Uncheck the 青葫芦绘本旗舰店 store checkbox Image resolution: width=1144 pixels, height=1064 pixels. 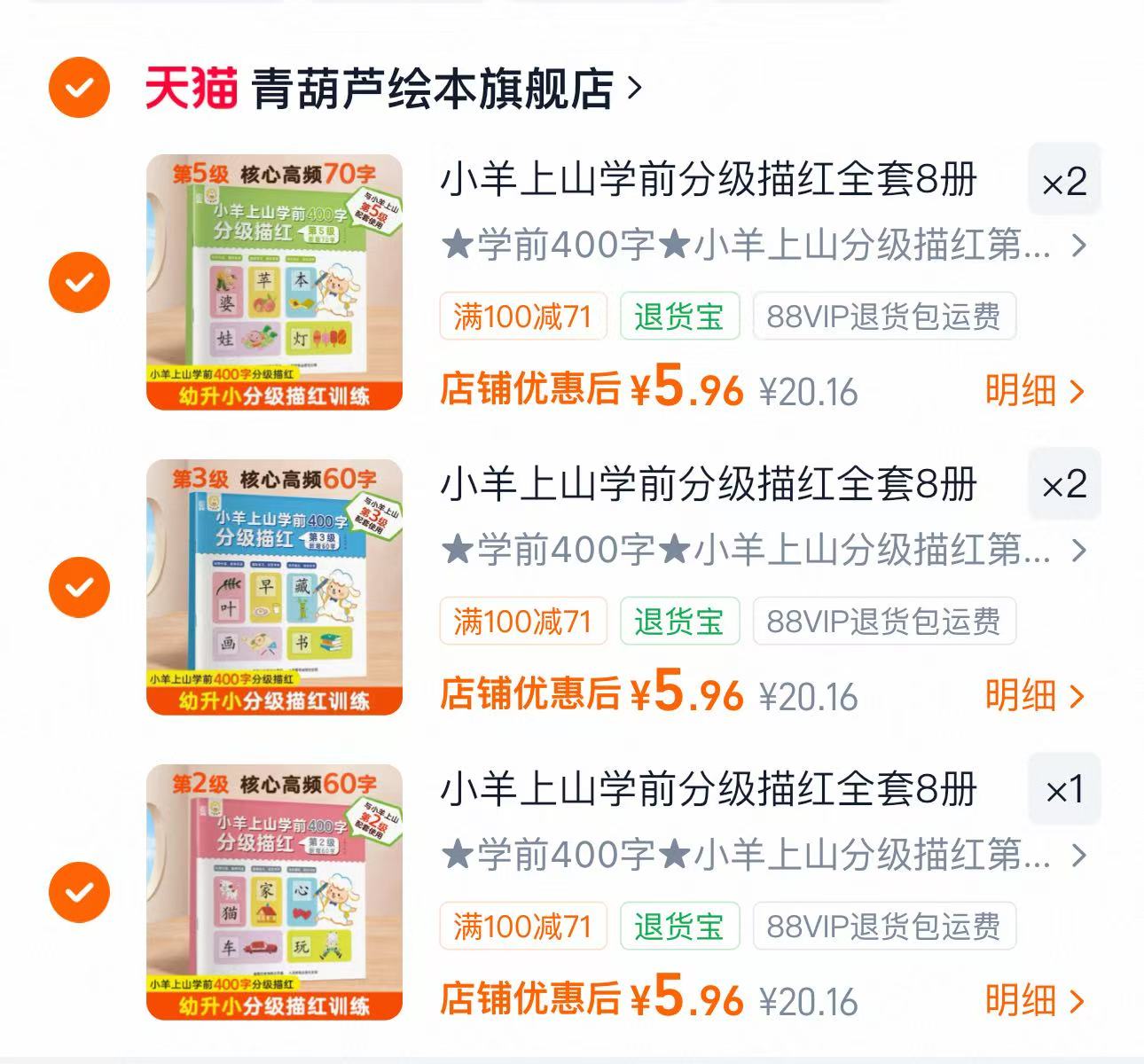point(79,87)
